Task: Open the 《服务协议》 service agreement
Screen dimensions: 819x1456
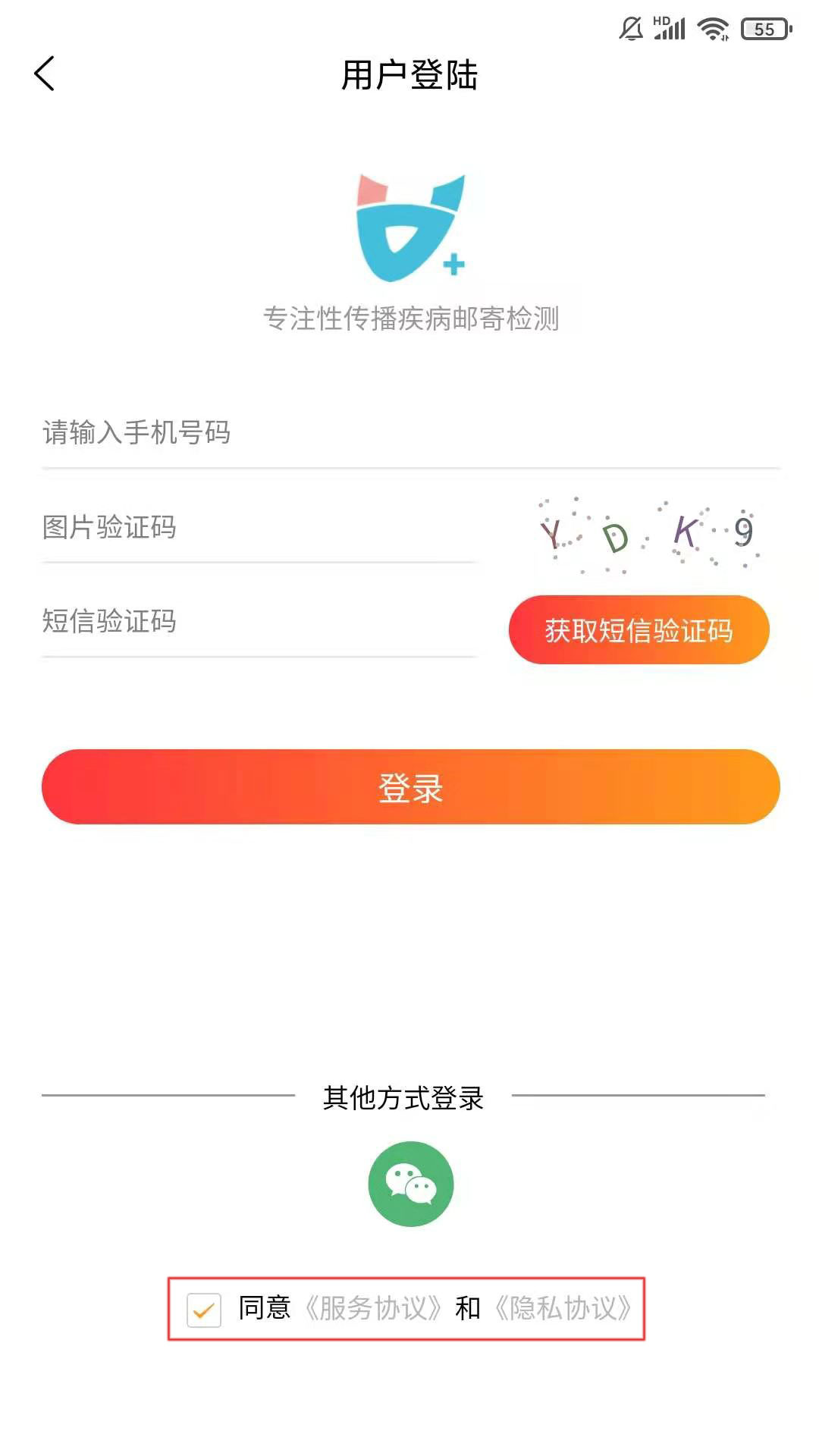Action: pos(373,1308)
